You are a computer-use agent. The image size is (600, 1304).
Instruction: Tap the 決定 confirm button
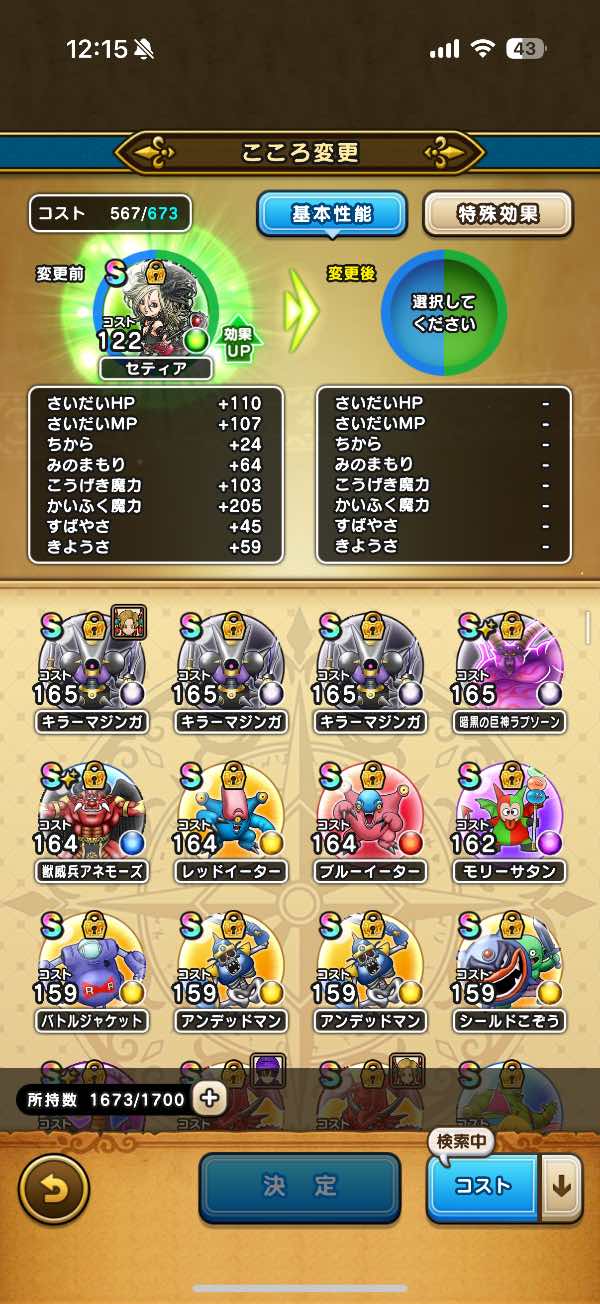[x=299, y=1187]
